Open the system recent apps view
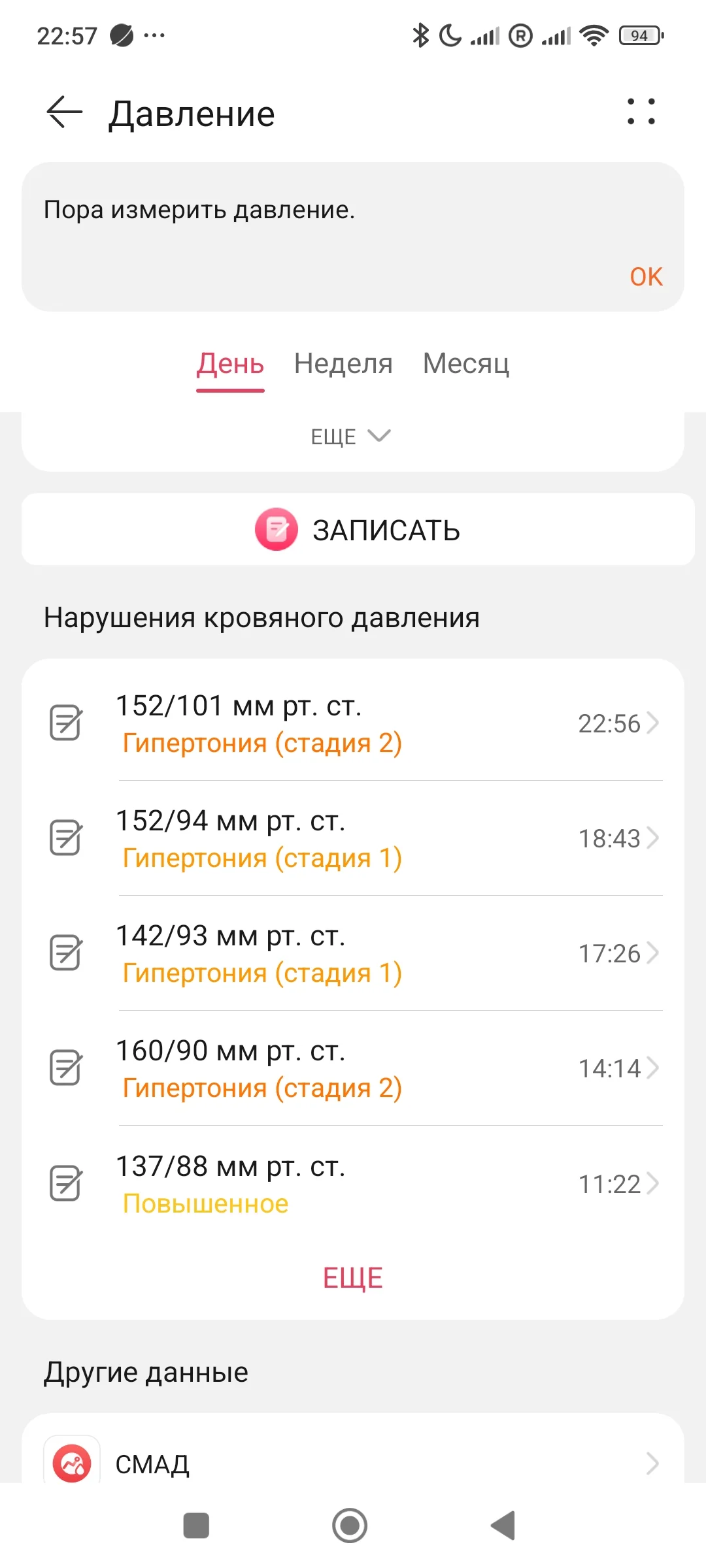 196,1526
